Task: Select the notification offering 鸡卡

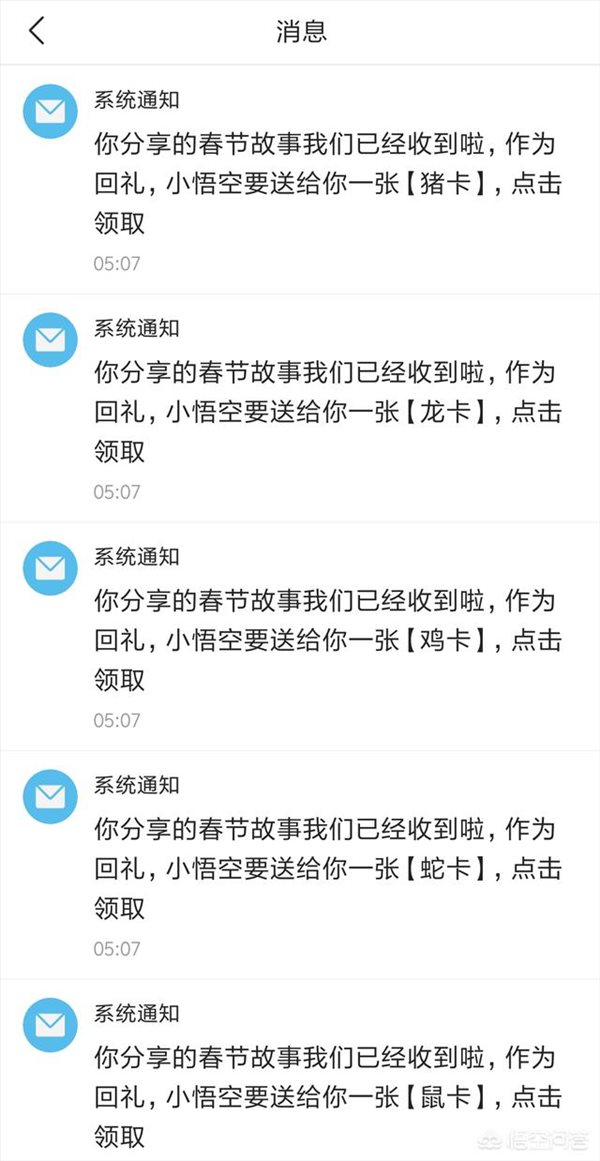Action: click(x=320, y=640)
